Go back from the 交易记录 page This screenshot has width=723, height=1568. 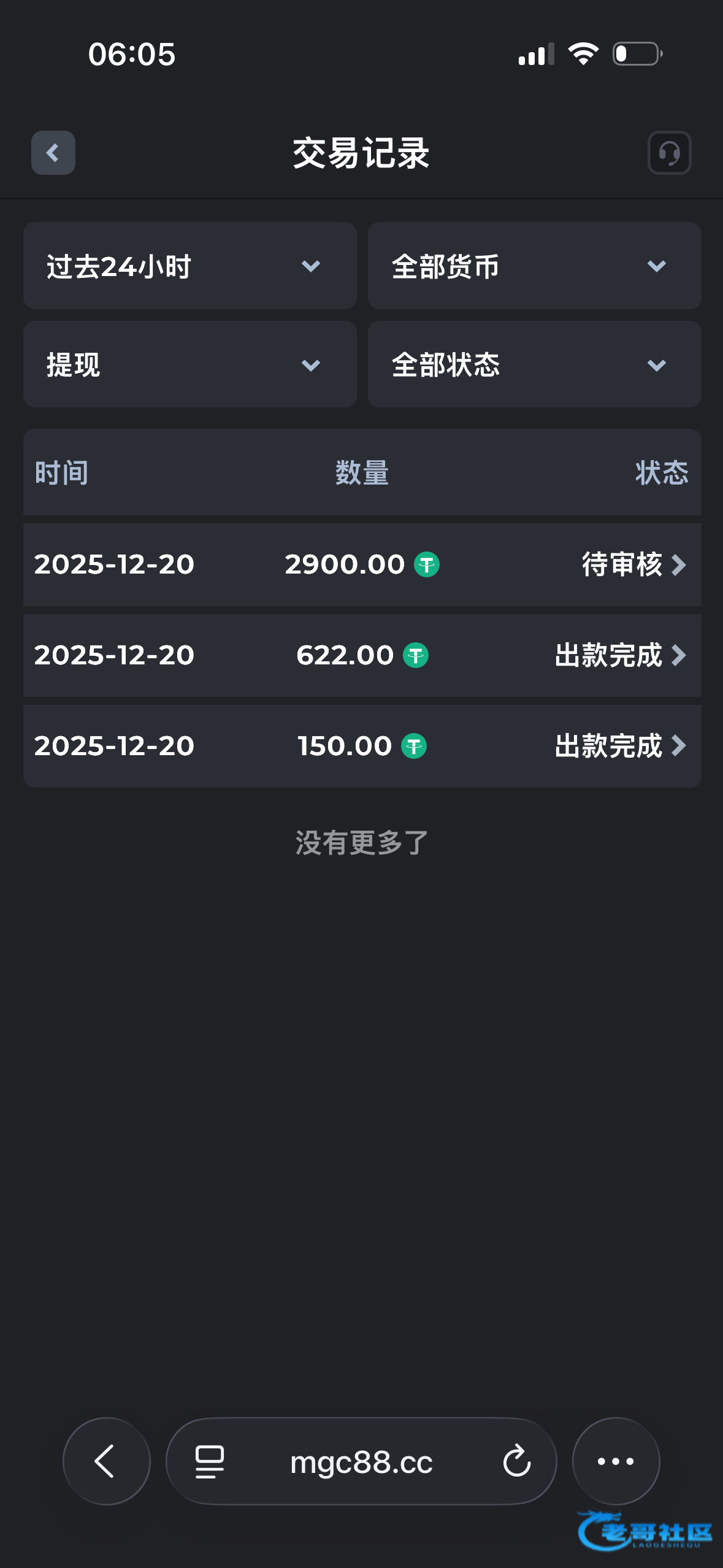point(53,153)
